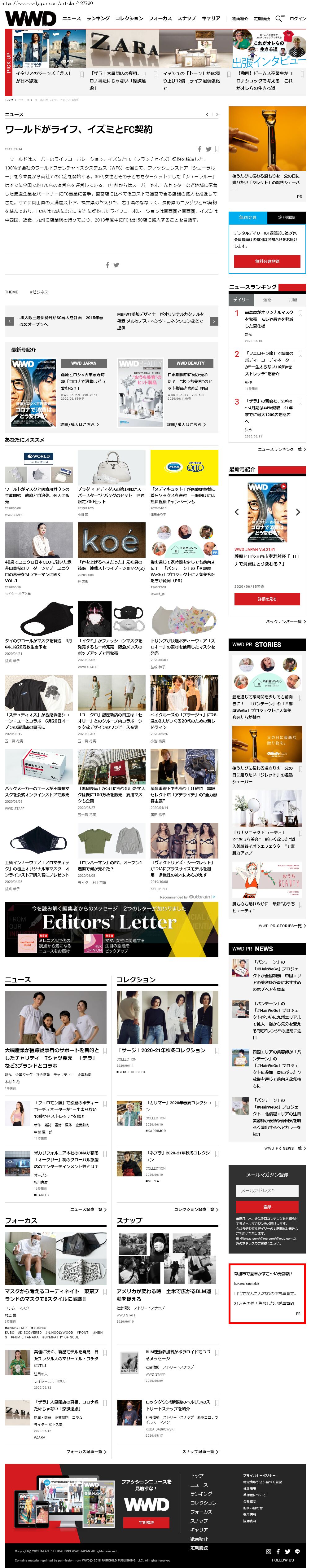Tap the ログイン link
The height and width of the screenshot is (1568, 311).
[x=298, y=19]
